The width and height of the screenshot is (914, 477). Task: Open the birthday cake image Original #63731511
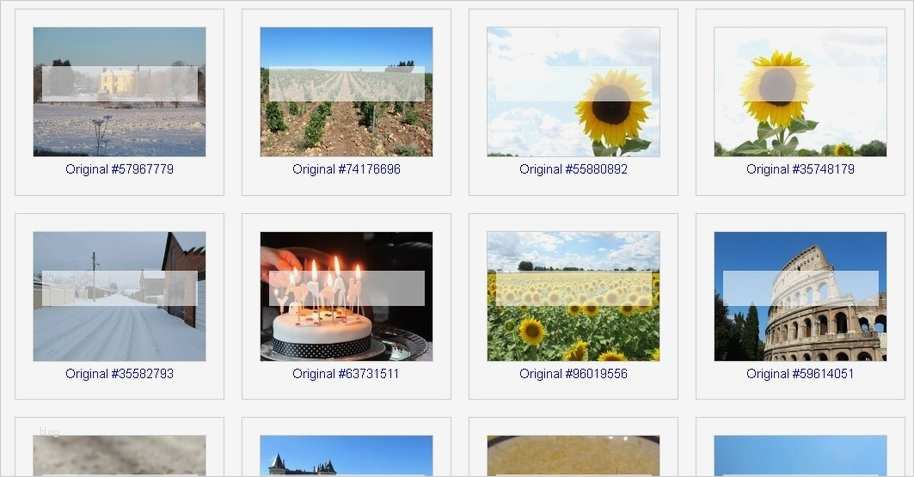point(346,296)
